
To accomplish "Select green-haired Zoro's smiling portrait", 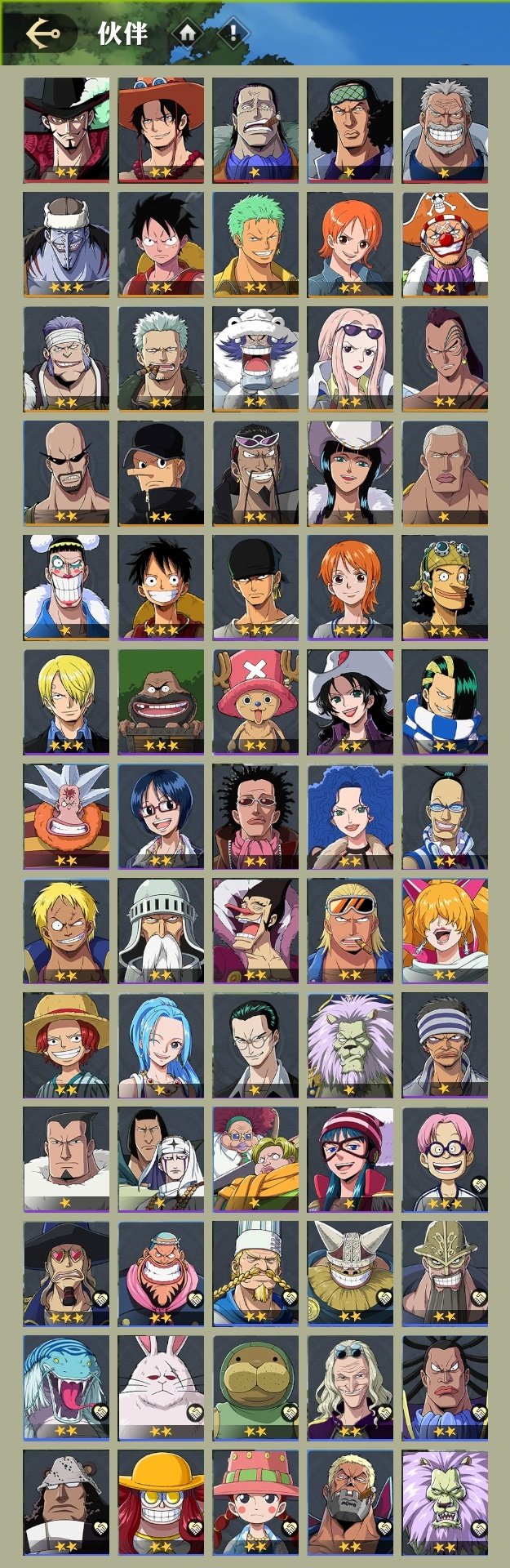I will 255,243.
